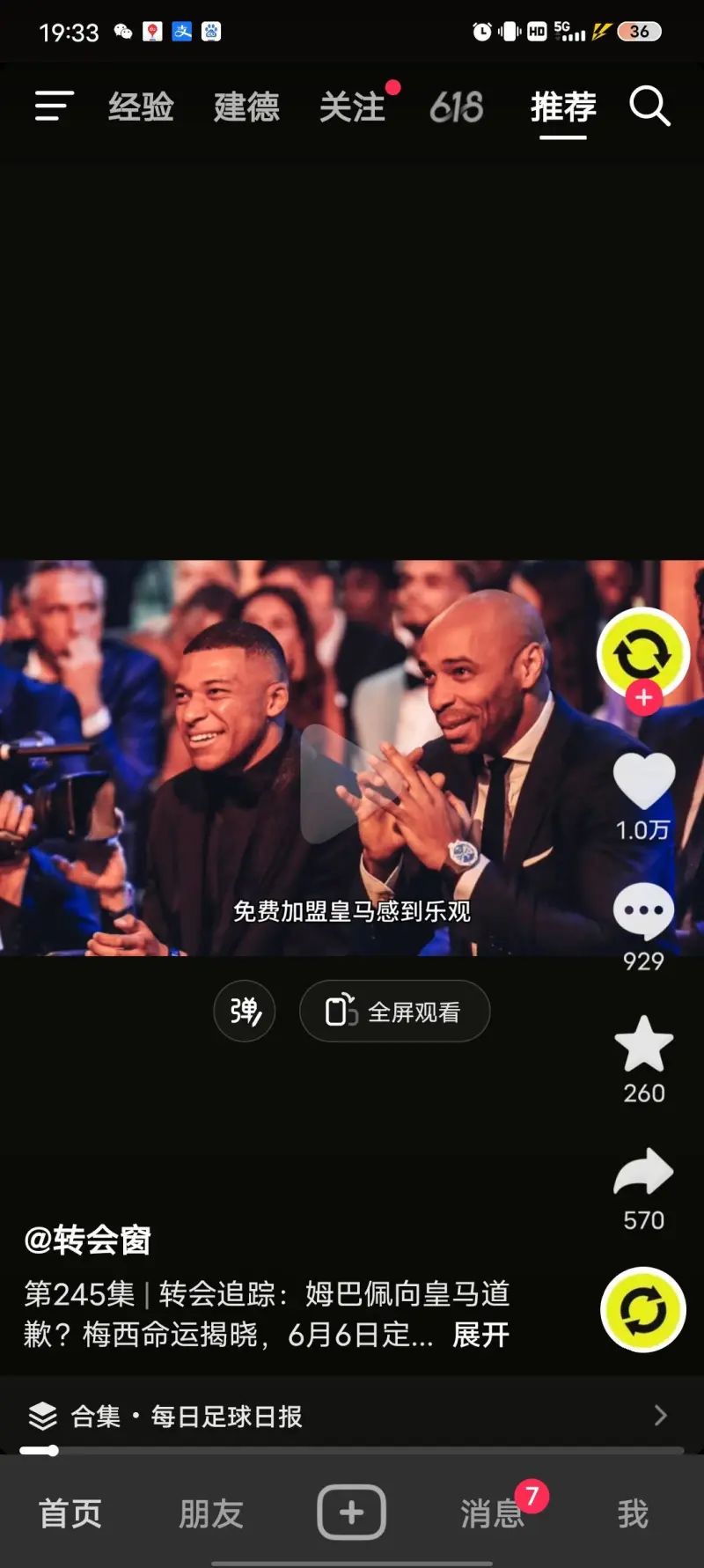The image size is (704, 1568).
Task: Watch in fullscreen with 全屏观看
Action: (x=394, y=1011)
